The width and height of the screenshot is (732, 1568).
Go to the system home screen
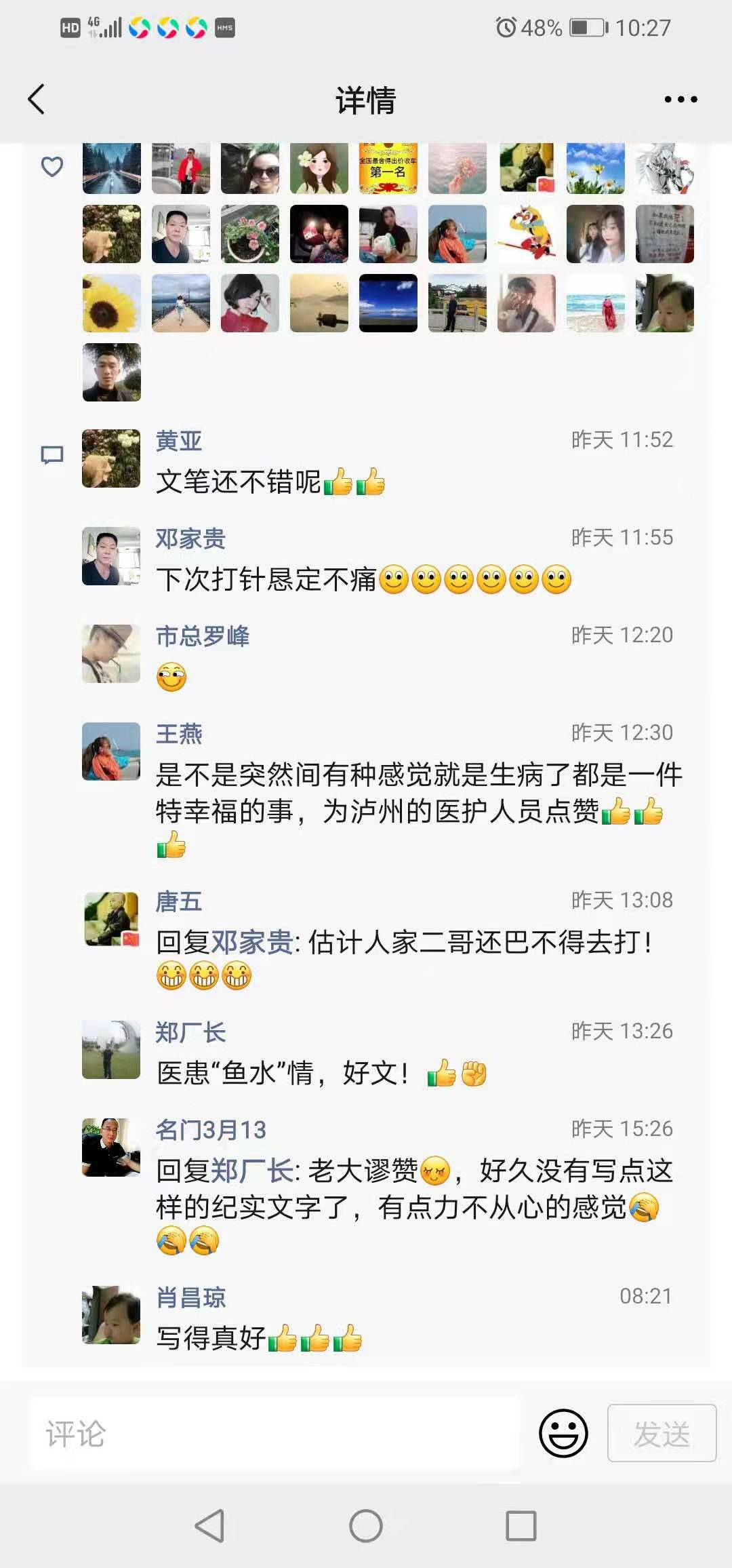pyautogui.click(x=366, y=1526)
